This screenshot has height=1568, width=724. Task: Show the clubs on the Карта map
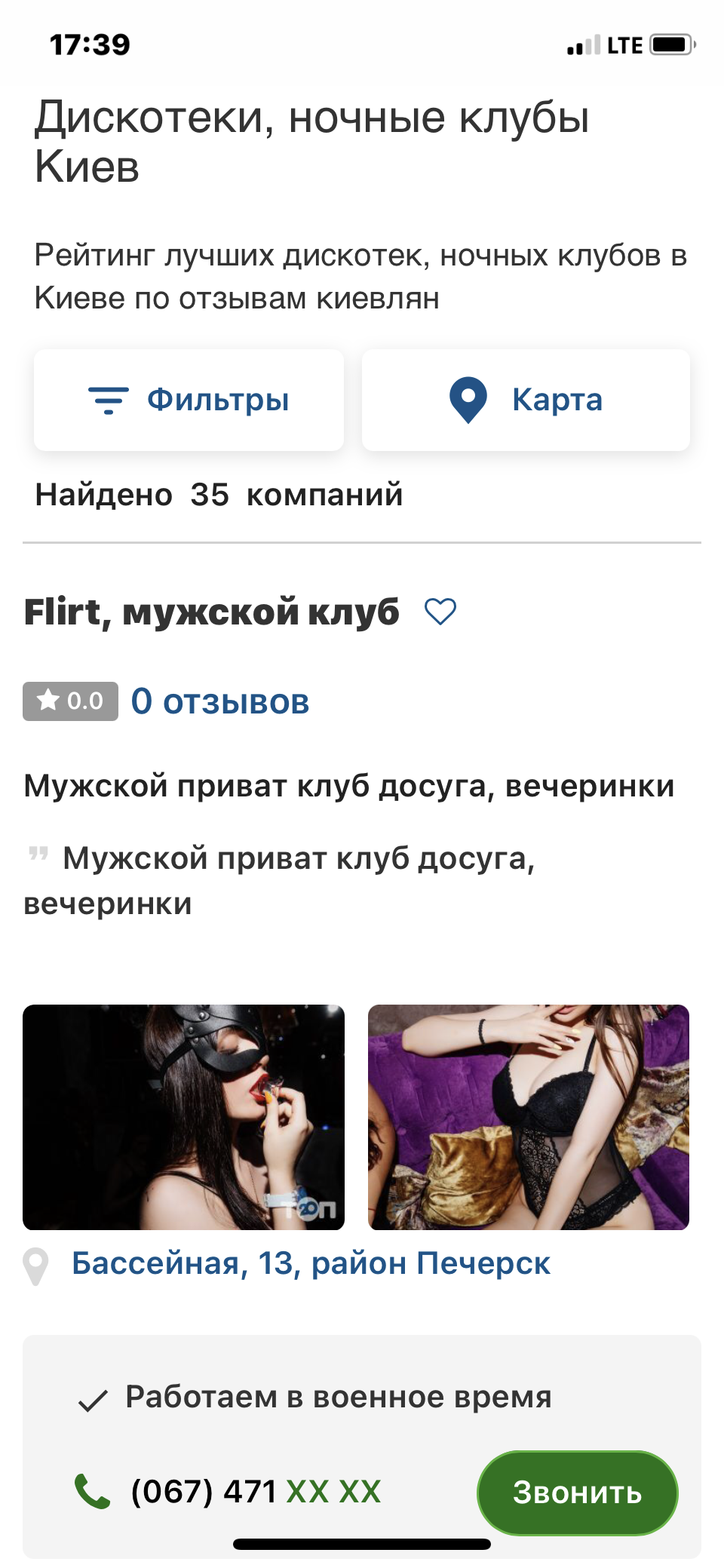[x=526, y=400]
